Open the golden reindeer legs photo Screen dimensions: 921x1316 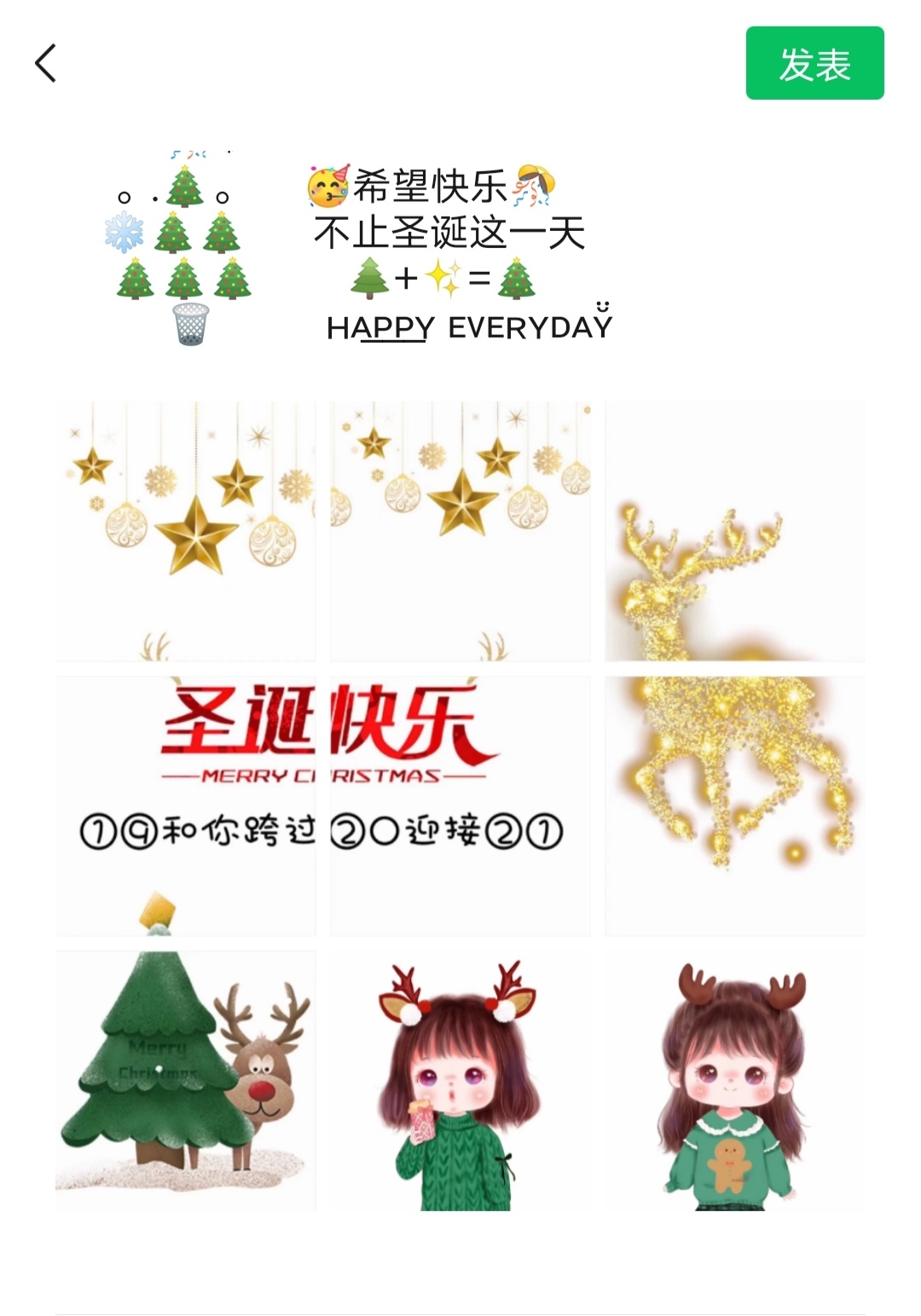[x=735, y=806]
